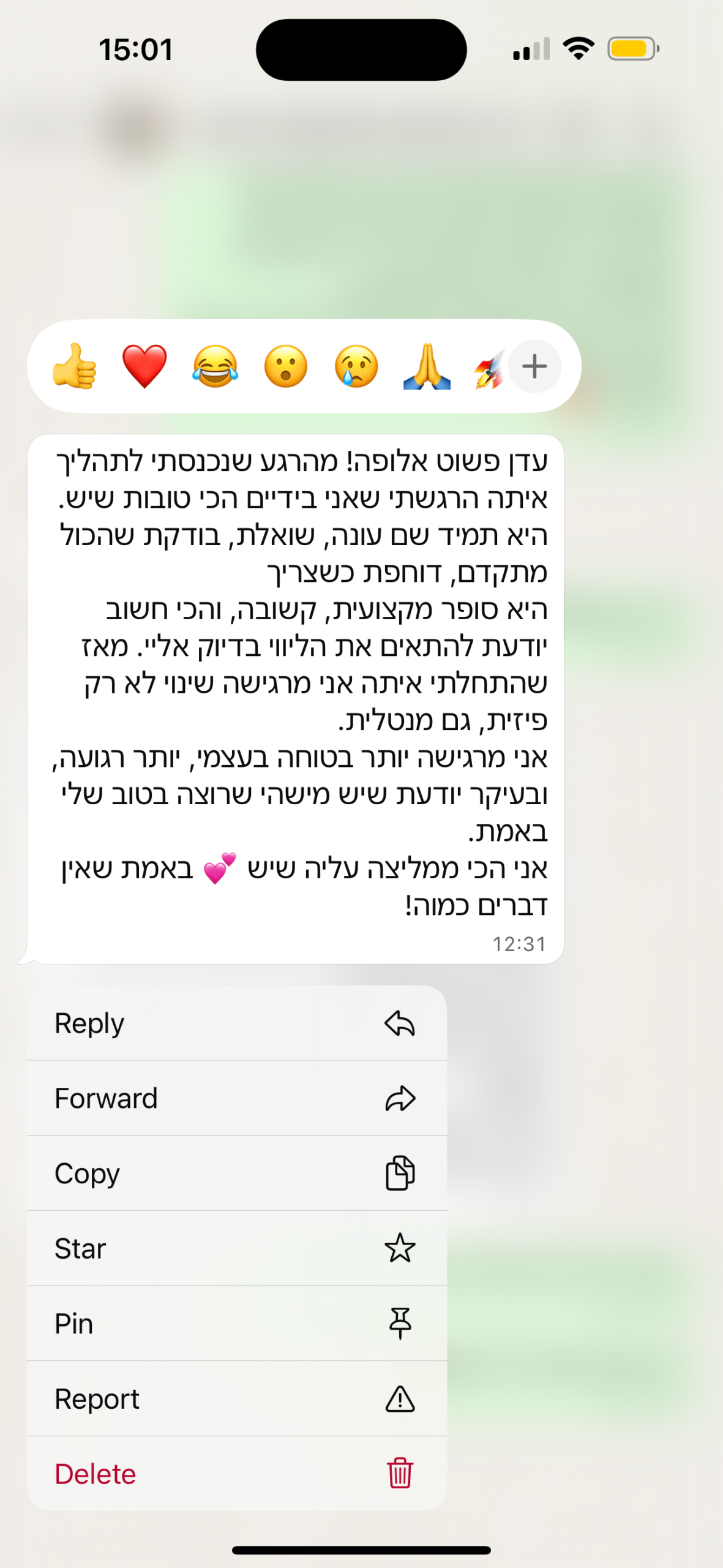
Task: React with the crying face emoji
Action: click(x=356, y=366)
